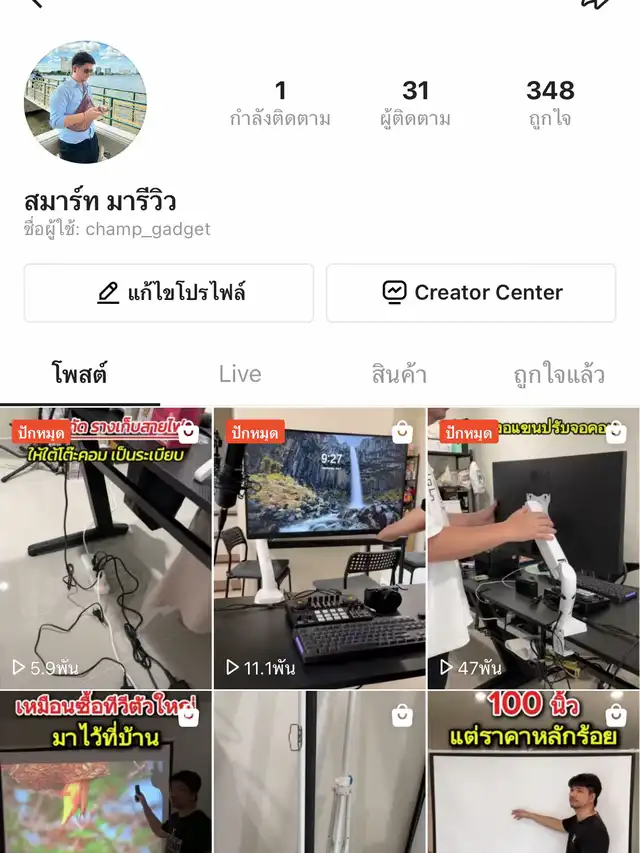Image resolution: width=640 pixels, height=853 pixels.
Task: Open the เหมือนซื้อทีวีตัวใหญ่ post
Action: click(x=106, y=772)
